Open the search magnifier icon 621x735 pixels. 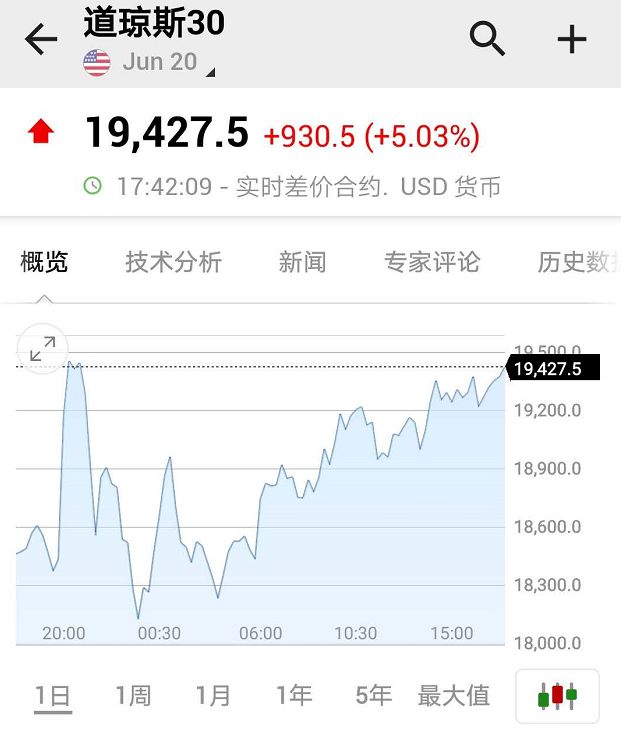[x=487, y=39]
